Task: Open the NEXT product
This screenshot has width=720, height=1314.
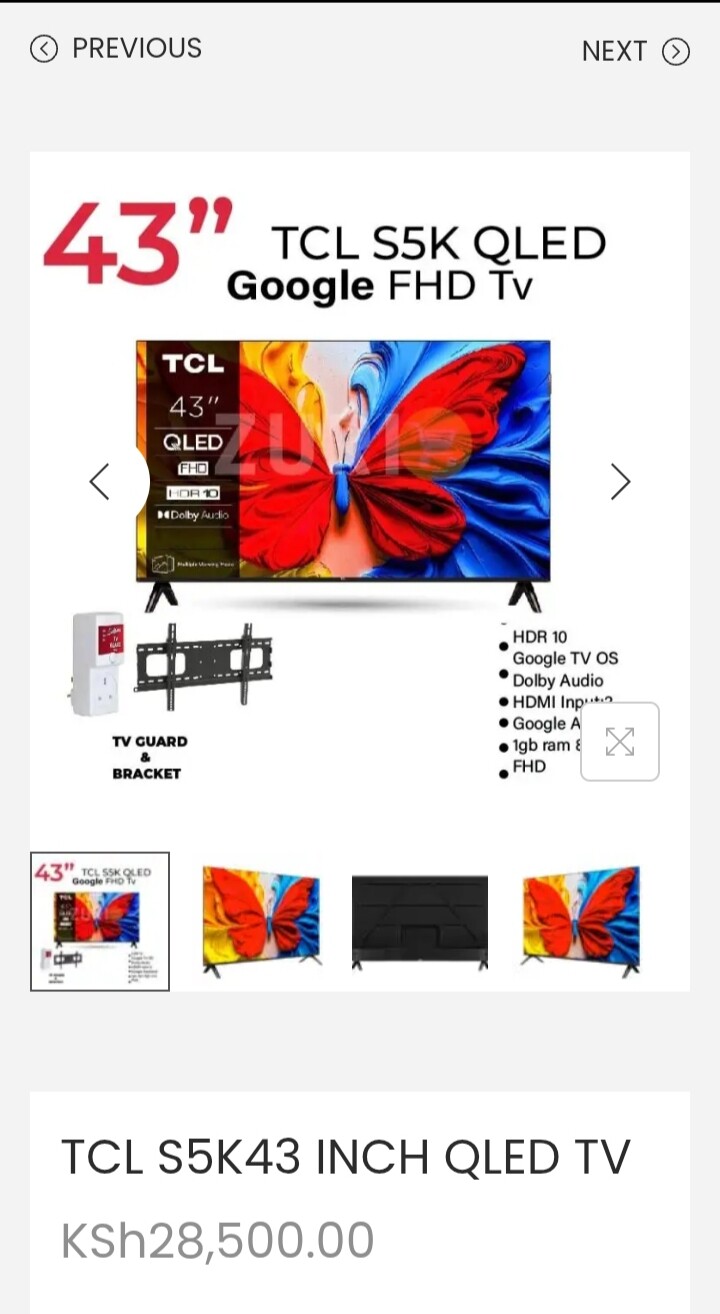Action: pos(635,51)
